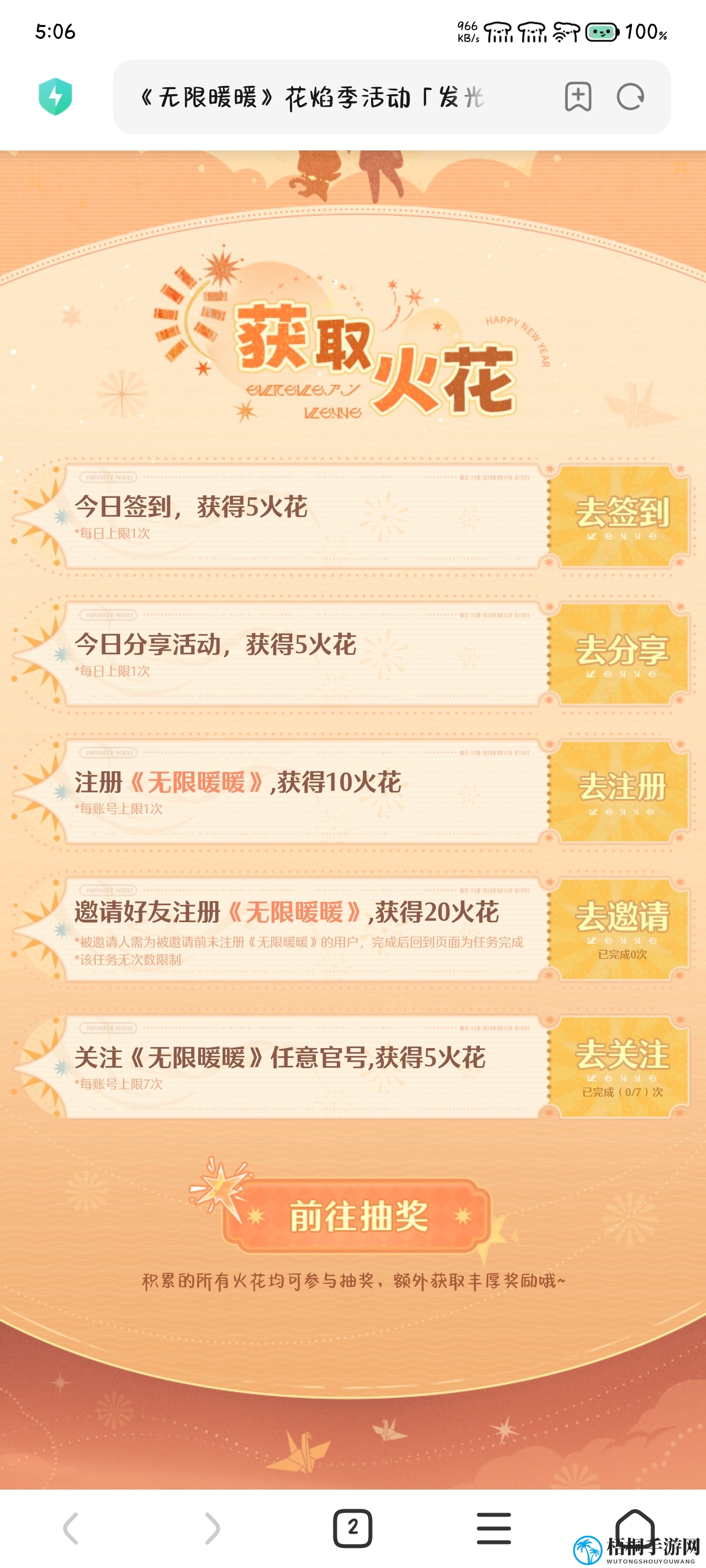Viewport: 706px width, 1568px height.
Task: Tap 去签到 to check in today
Action: [x=620, y=515]
